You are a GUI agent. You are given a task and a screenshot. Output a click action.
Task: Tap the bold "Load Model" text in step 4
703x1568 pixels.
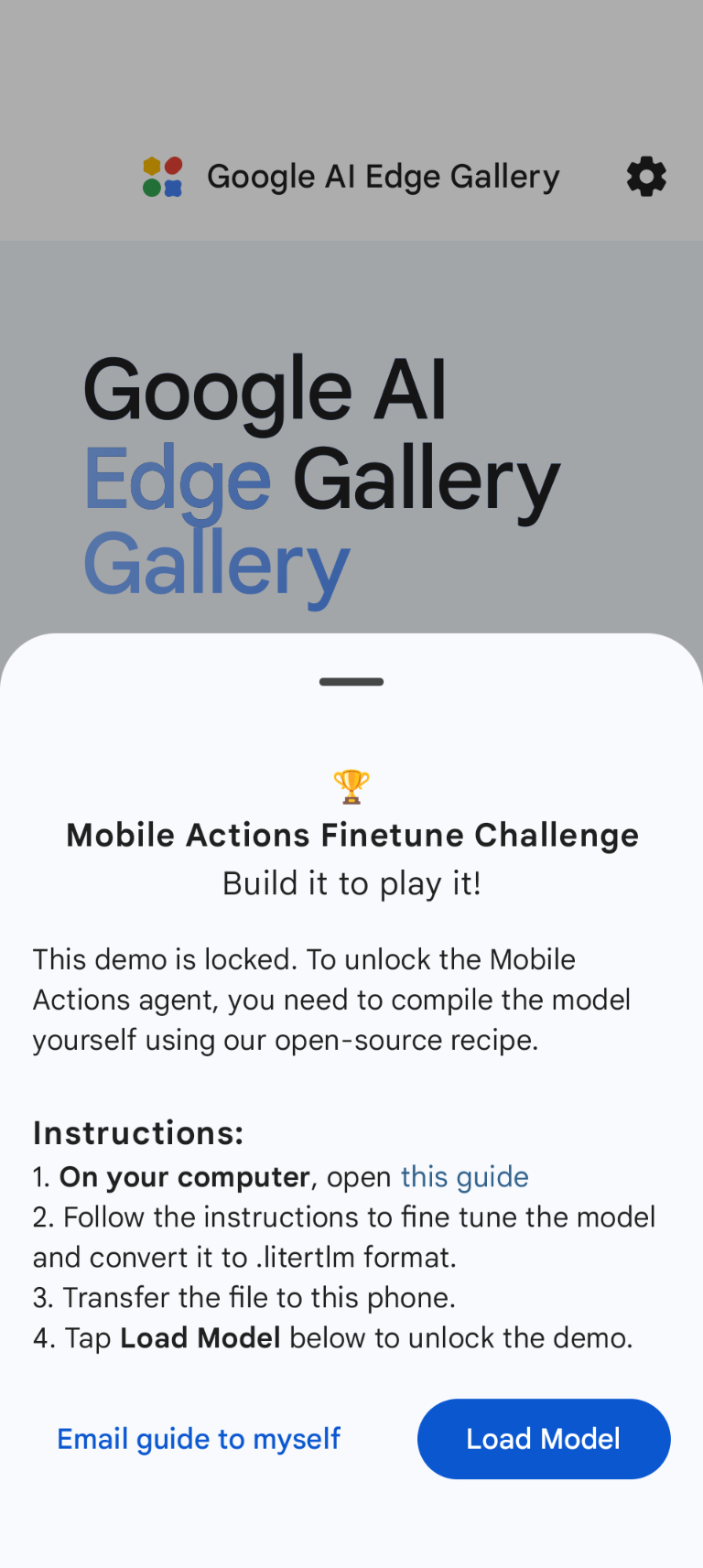point(200,1338)
